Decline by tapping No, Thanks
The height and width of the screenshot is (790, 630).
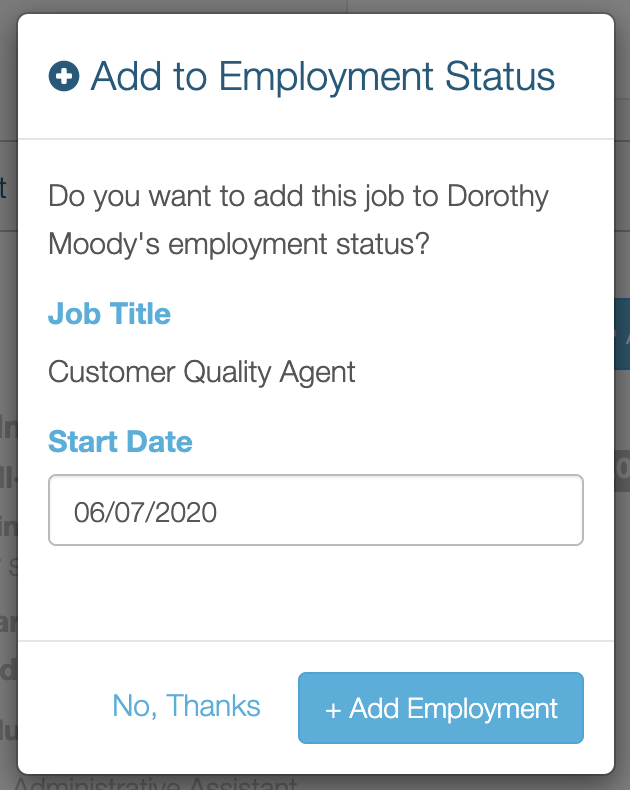(186, 706)
